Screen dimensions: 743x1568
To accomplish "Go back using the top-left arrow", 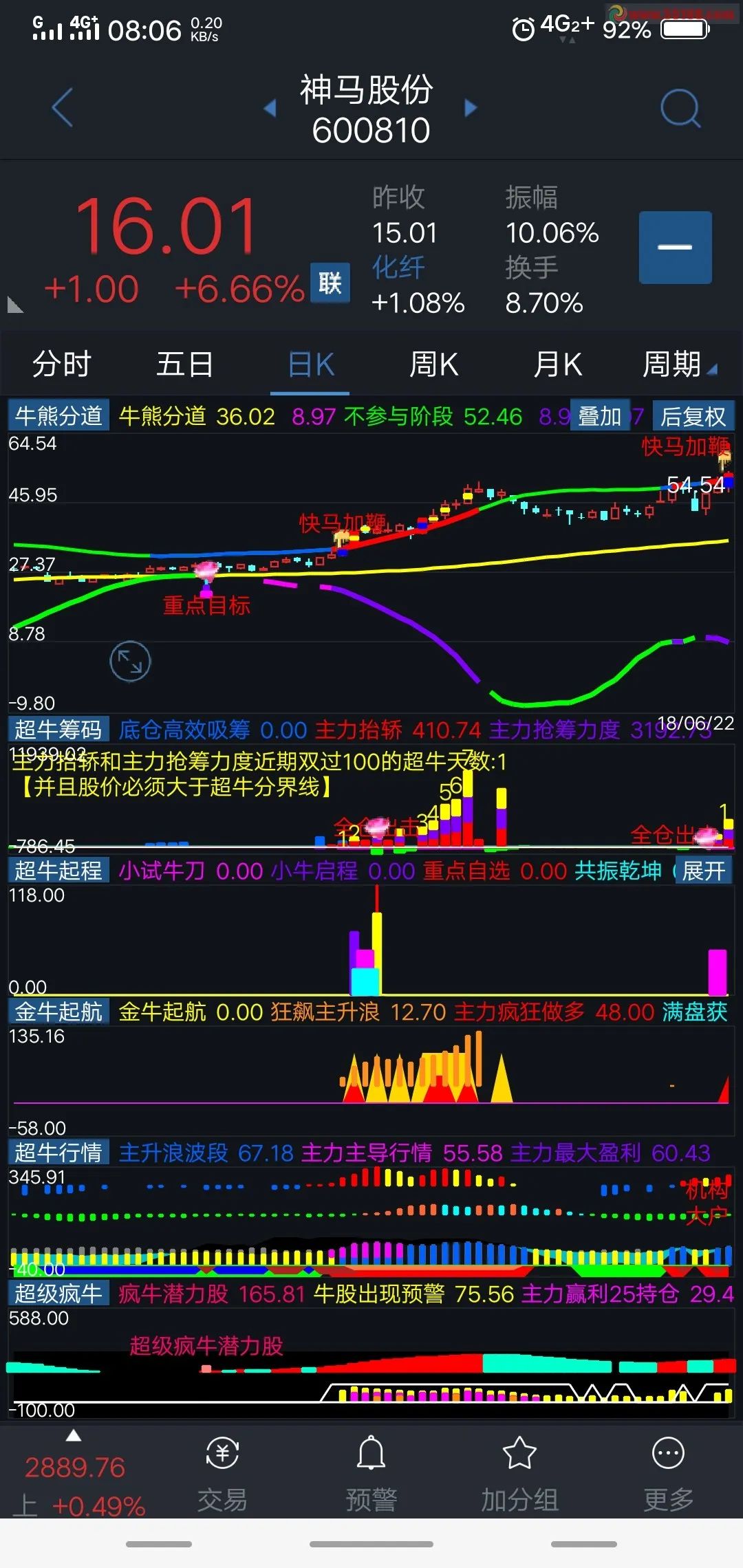I will tap(63, 108).
